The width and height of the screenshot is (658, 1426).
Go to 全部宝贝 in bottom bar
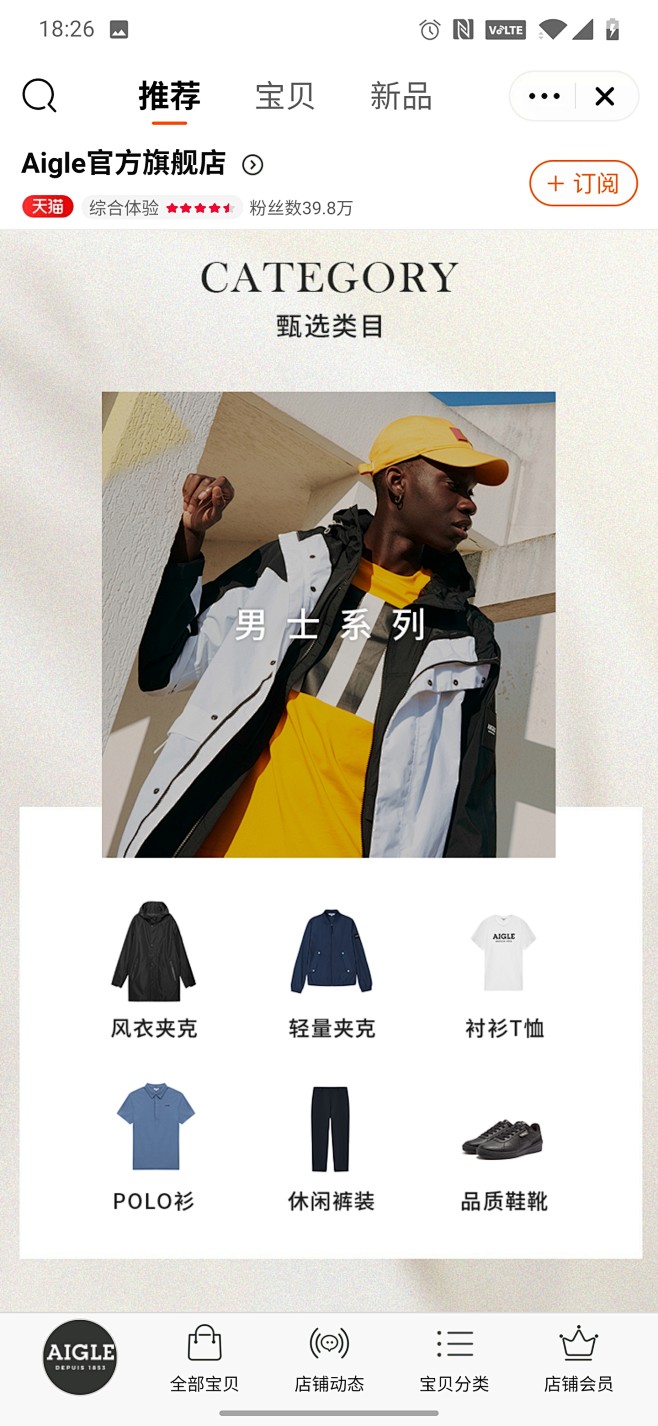click(204, 1359)
